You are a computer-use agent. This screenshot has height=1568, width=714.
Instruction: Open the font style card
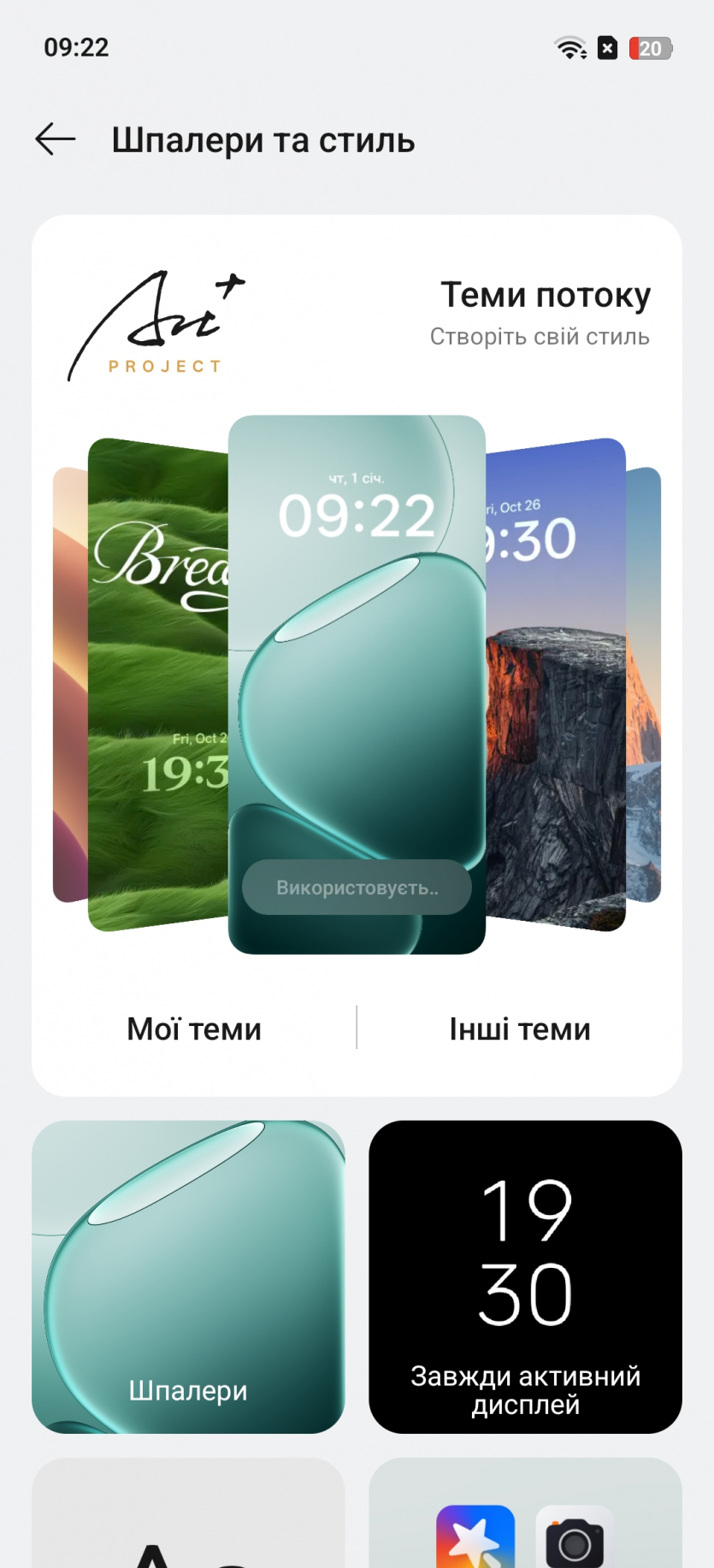(188, 1518)
